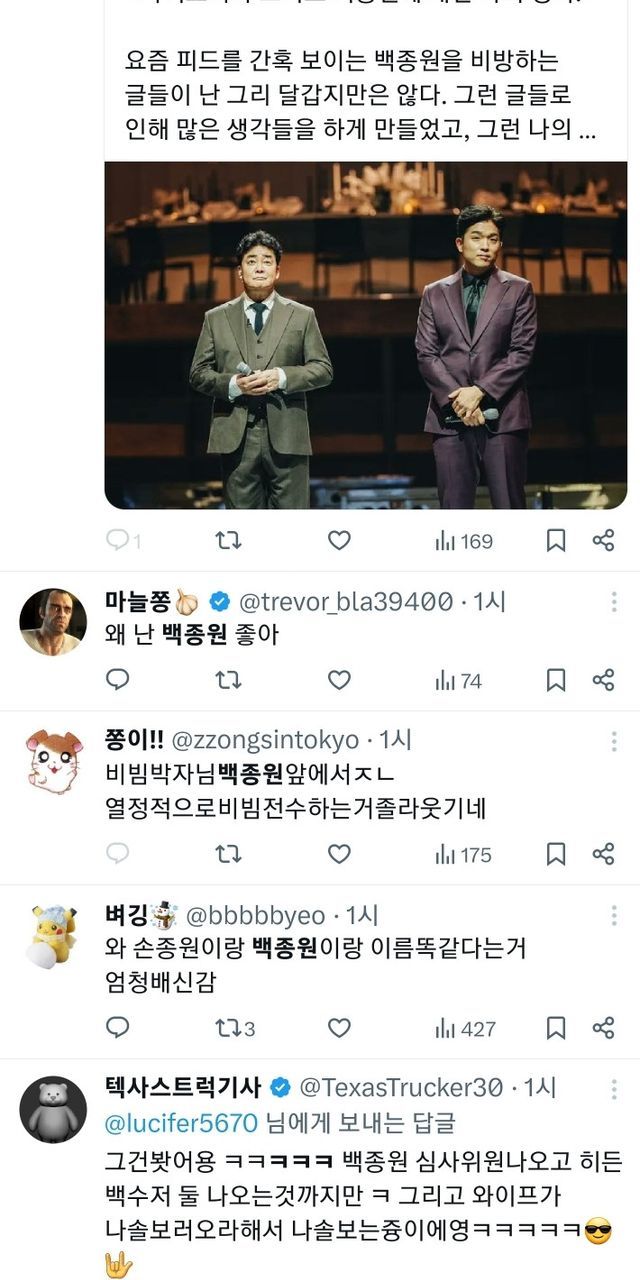Reply to 마늘쫑's post

click(x=118, y=680)
